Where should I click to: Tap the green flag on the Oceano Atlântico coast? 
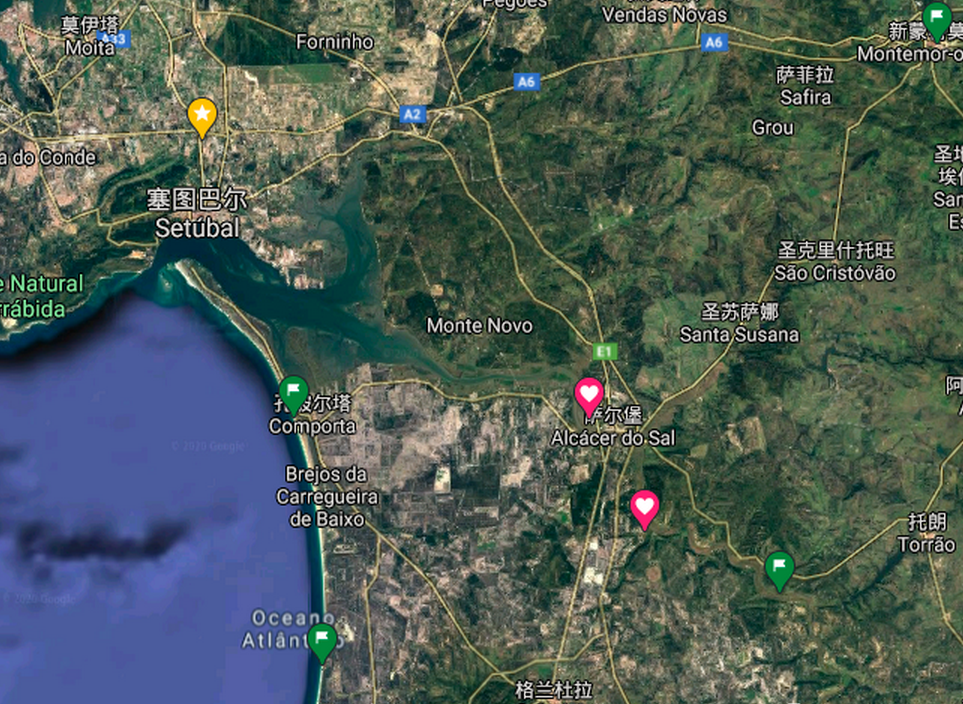point(321,640)
